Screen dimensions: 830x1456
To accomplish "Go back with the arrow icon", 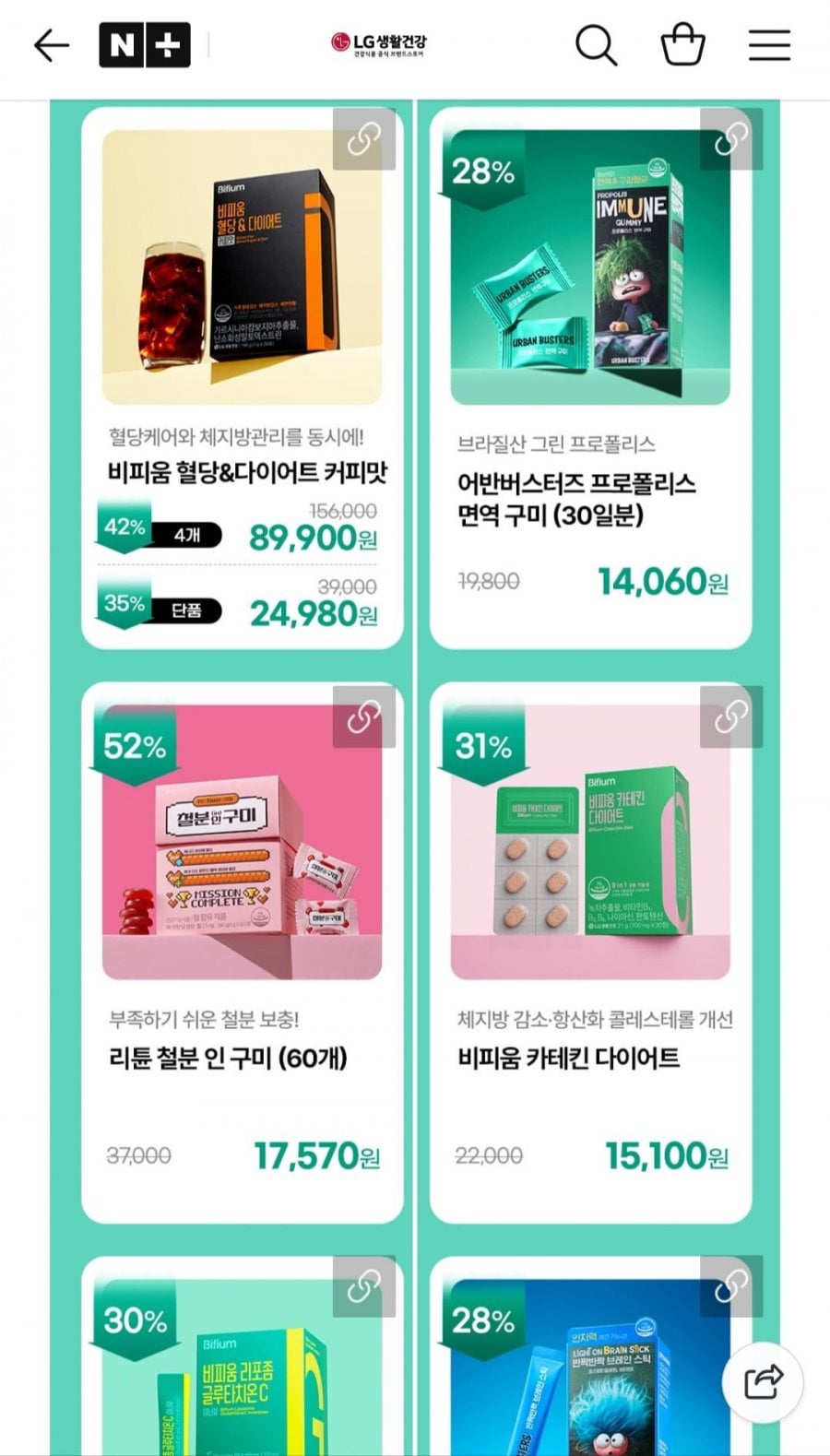I will click(52, 45).
